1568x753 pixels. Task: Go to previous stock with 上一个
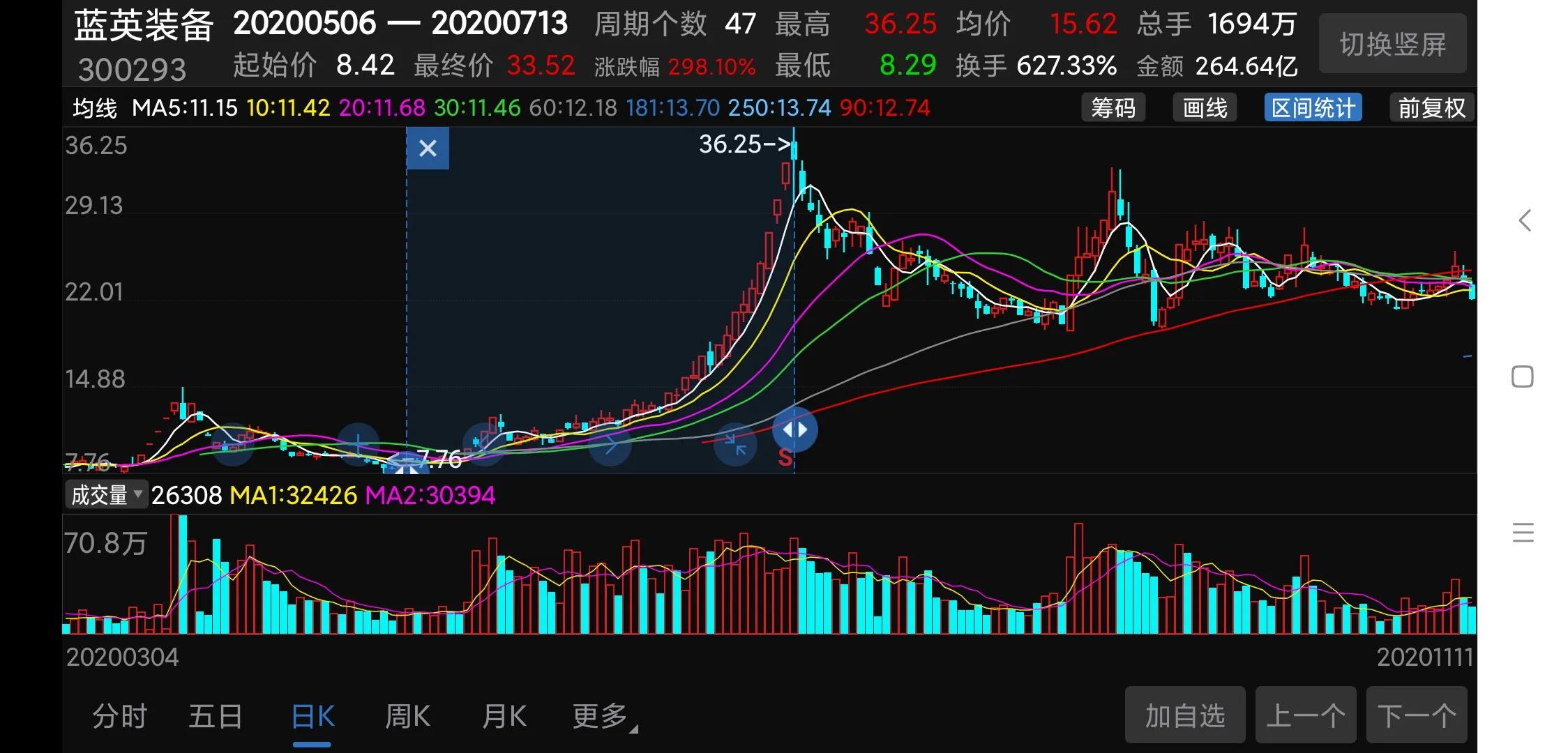coord(1305,715)
